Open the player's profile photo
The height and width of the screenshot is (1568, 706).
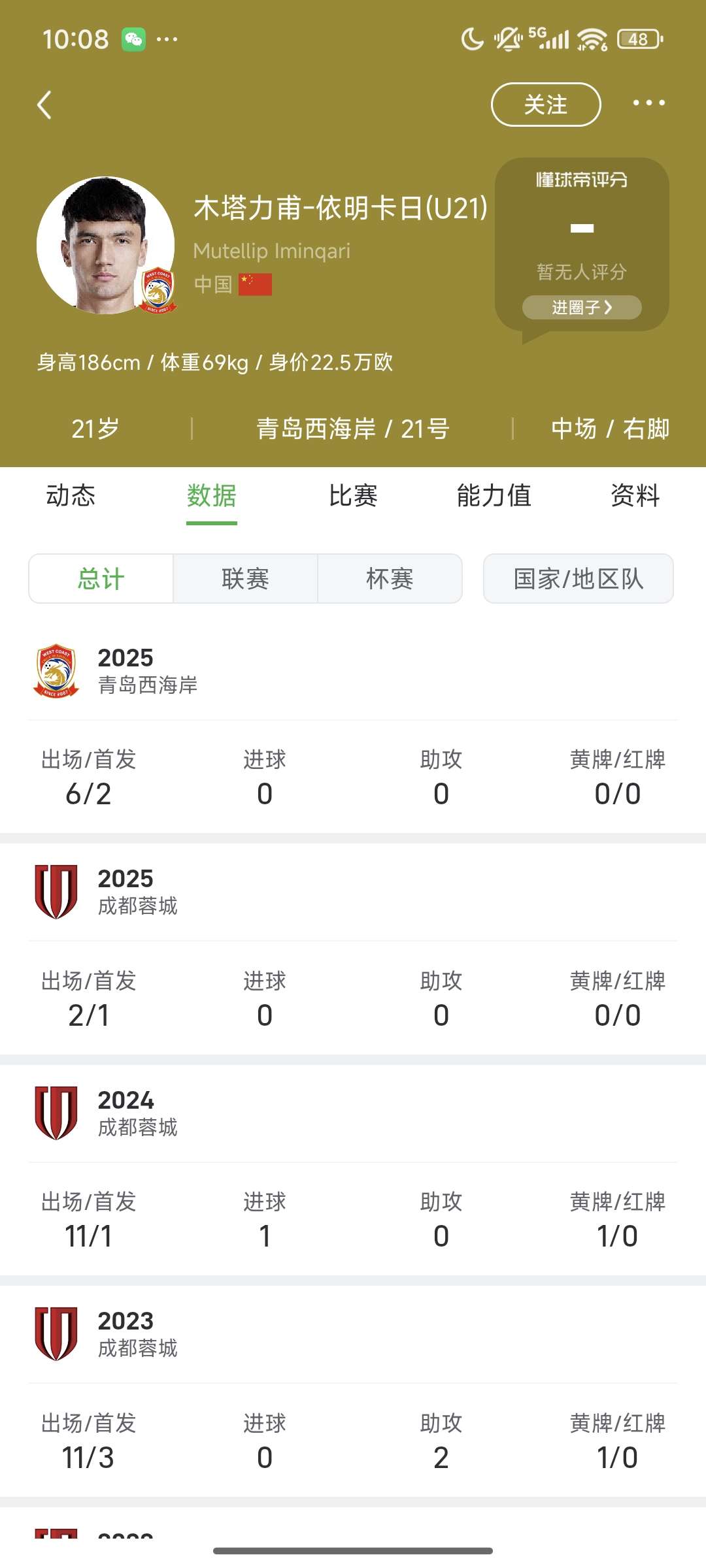tap(106, 245)
